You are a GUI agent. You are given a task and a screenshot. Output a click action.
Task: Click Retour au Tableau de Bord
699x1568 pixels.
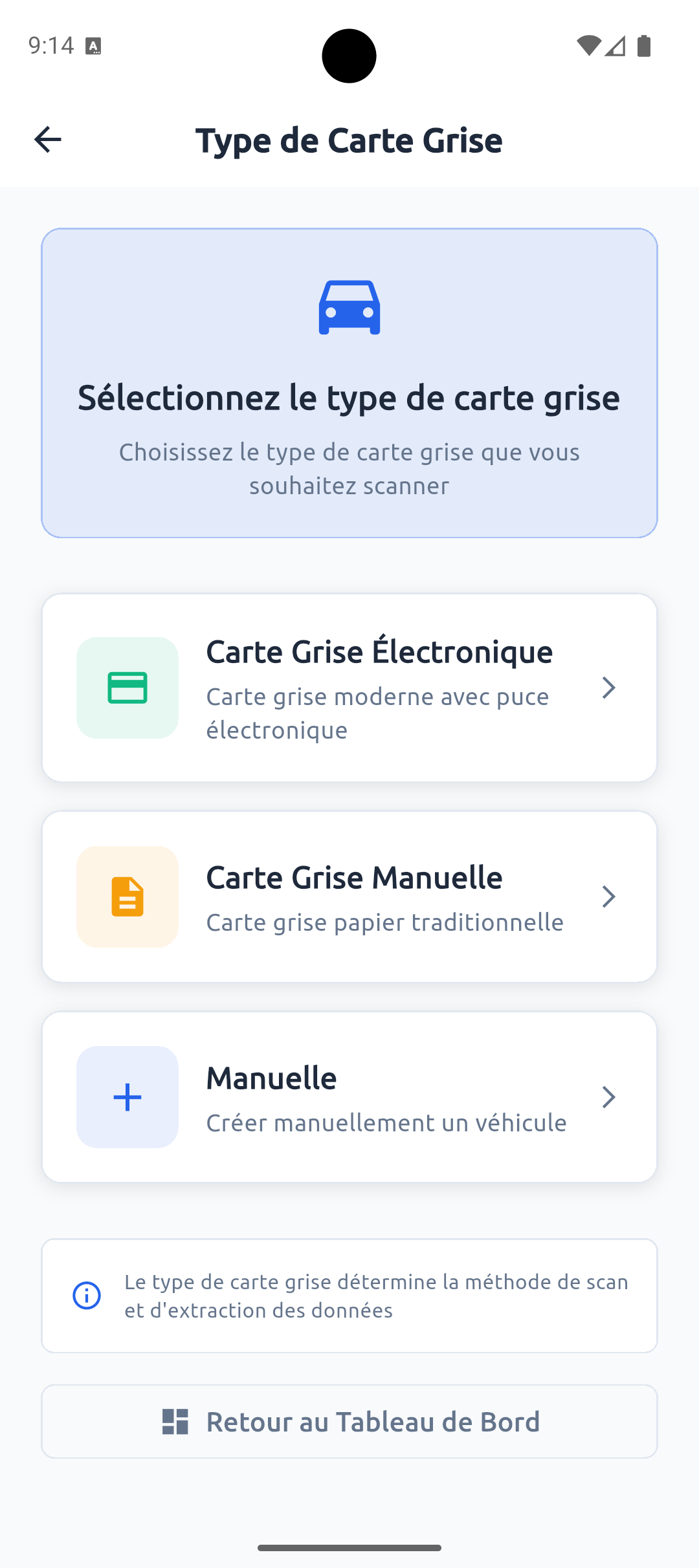pos(349,1422)
